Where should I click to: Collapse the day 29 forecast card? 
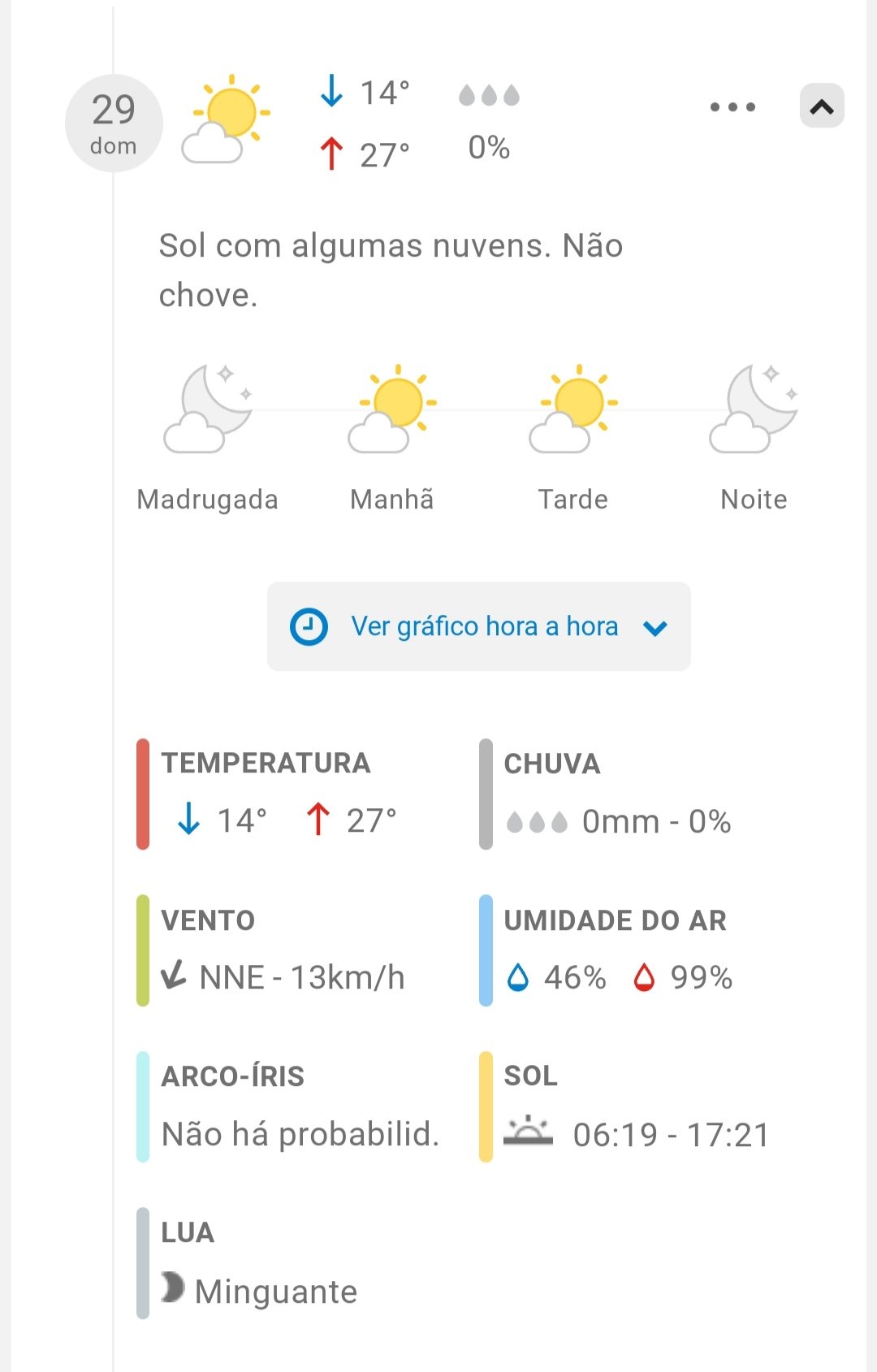(822, 106)
